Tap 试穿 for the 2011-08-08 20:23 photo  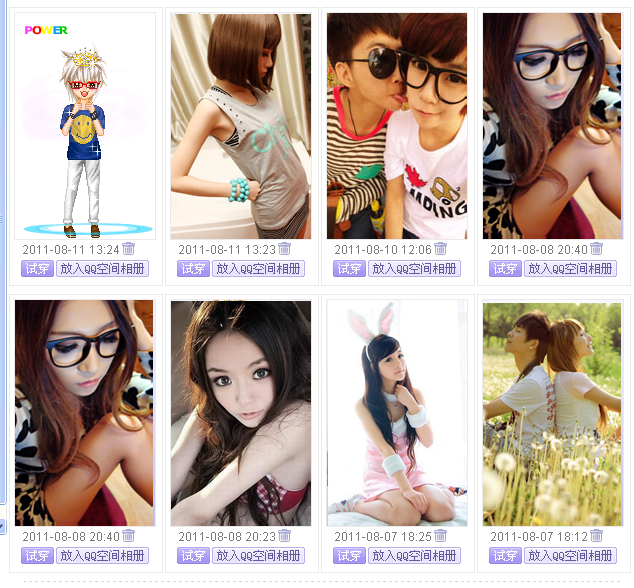(x=193, y=555)
